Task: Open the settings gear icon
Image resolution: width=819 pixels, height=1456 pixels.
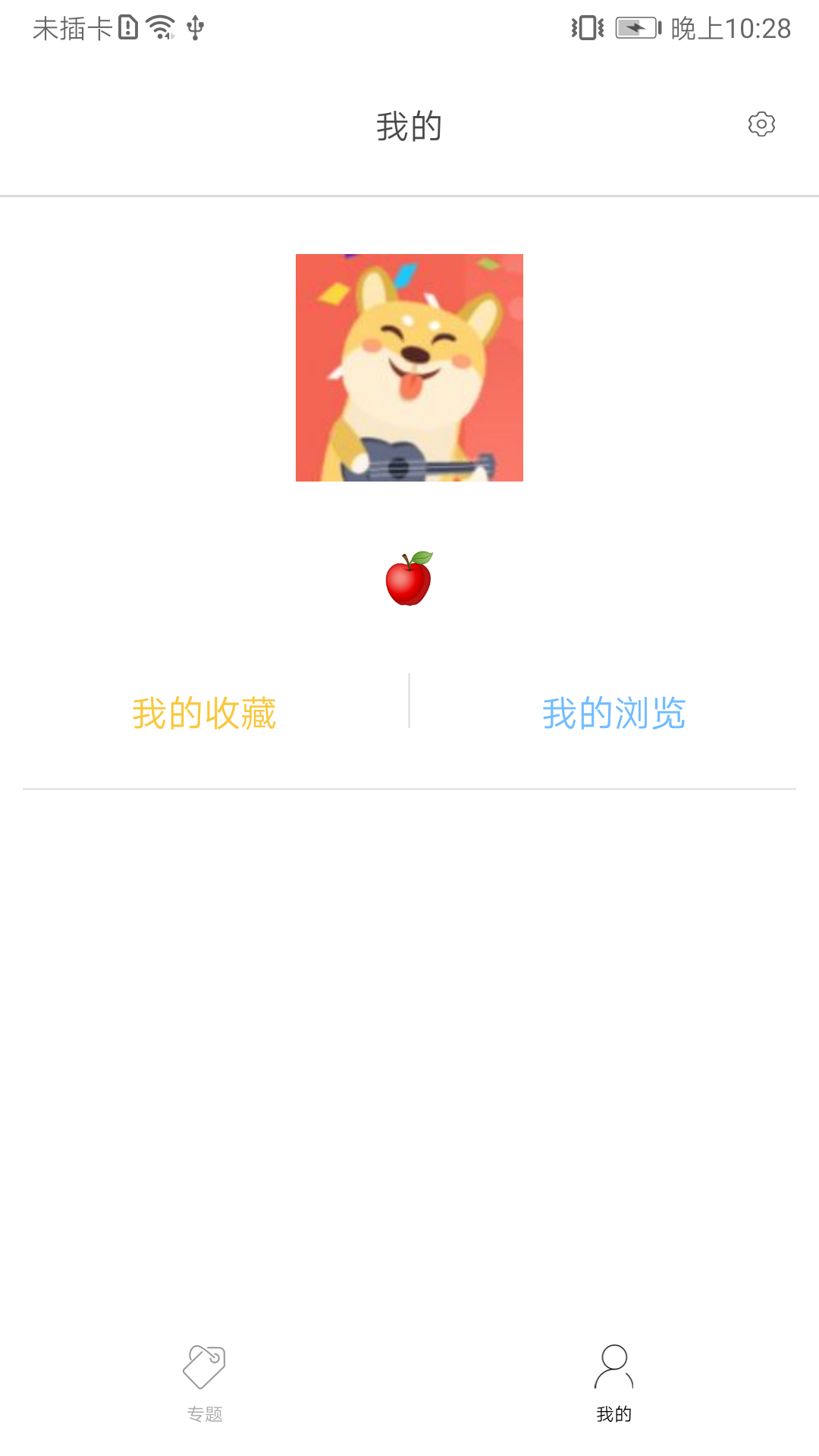Action: coord(761,125)
